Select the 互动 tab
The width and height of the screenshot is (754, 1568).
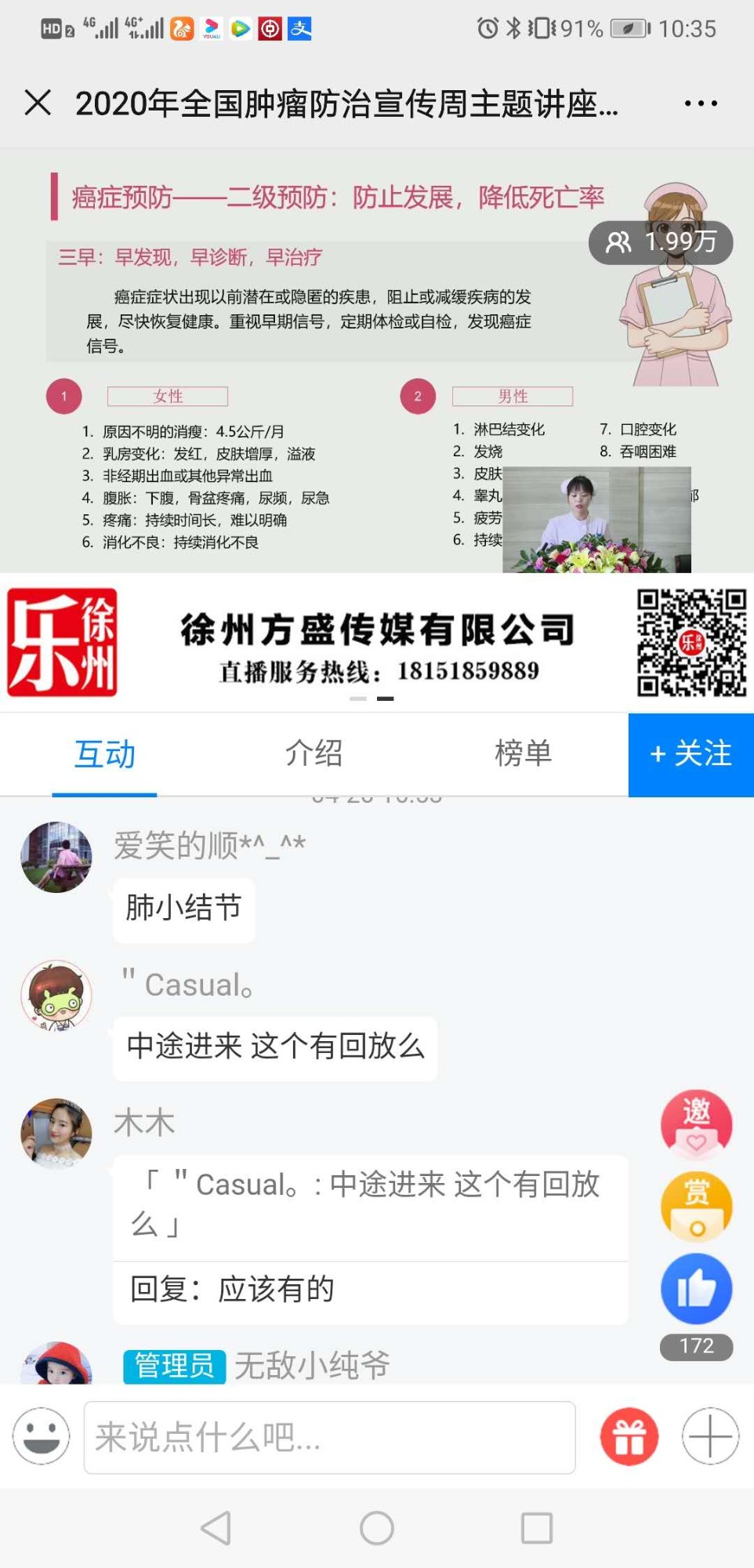coord(104,753)
